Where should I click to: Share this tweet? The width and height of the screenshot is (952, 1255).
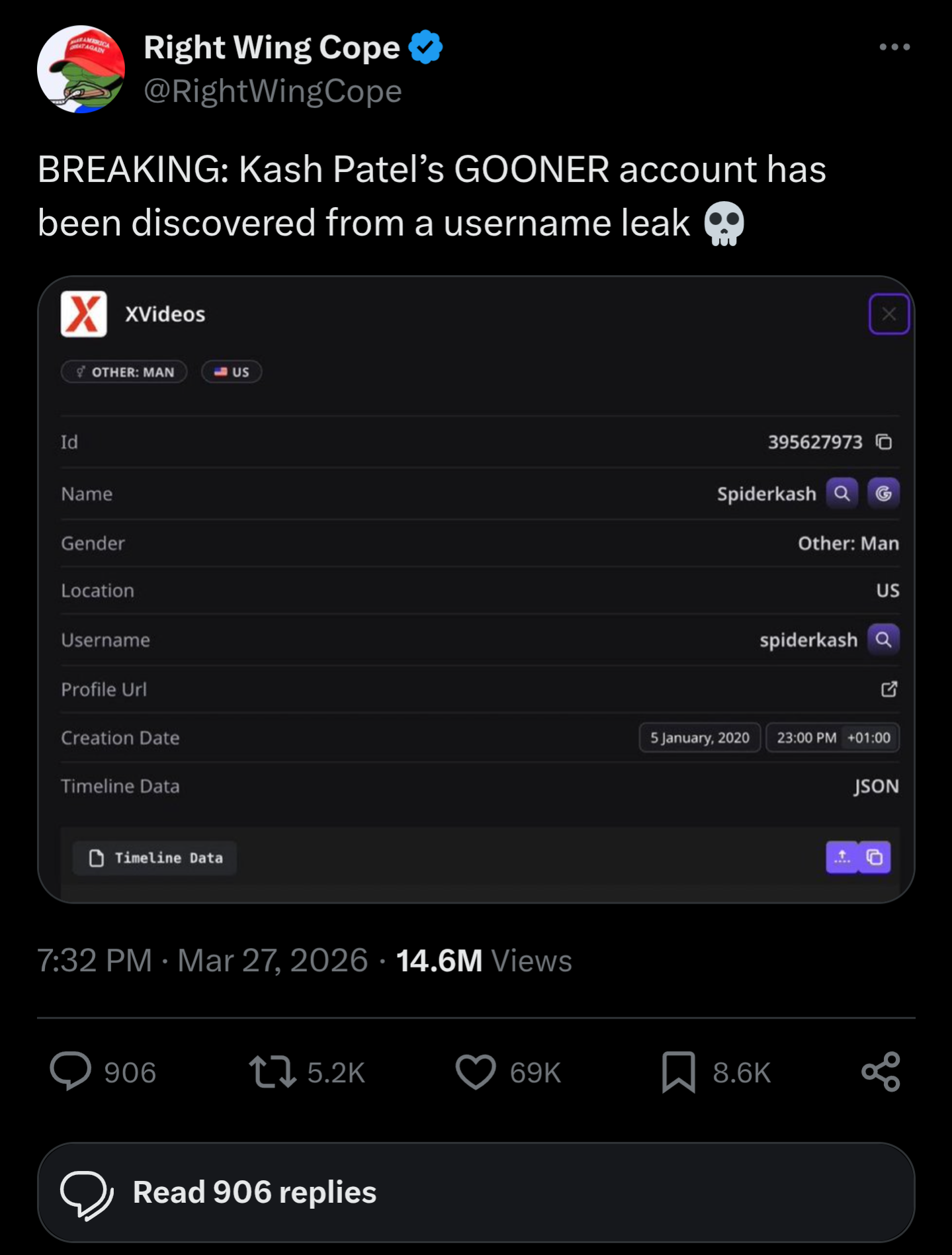(881, 1071)
